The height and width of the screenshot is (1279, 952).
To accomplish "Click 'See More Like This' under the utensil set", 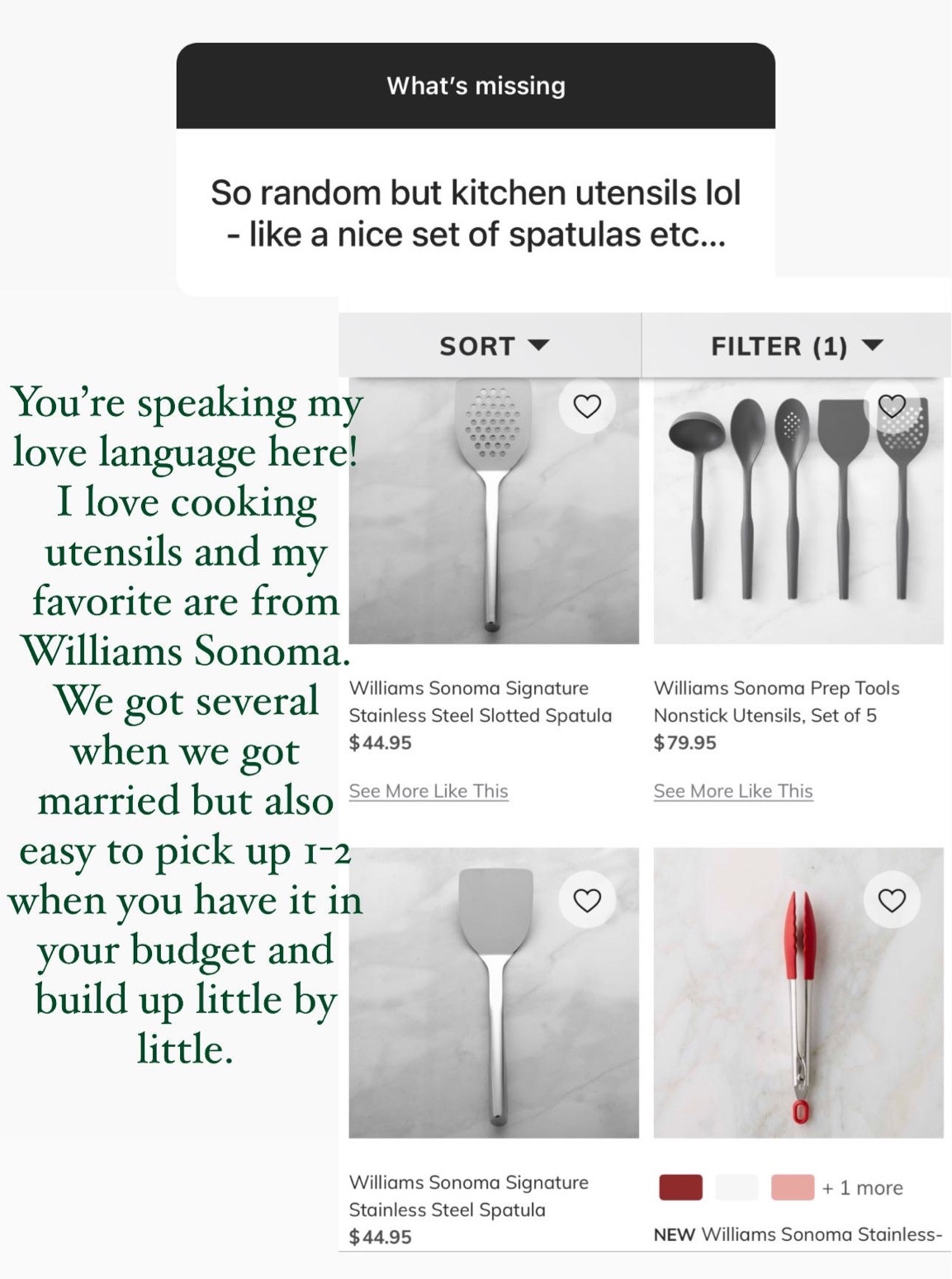I will (733, 790).
